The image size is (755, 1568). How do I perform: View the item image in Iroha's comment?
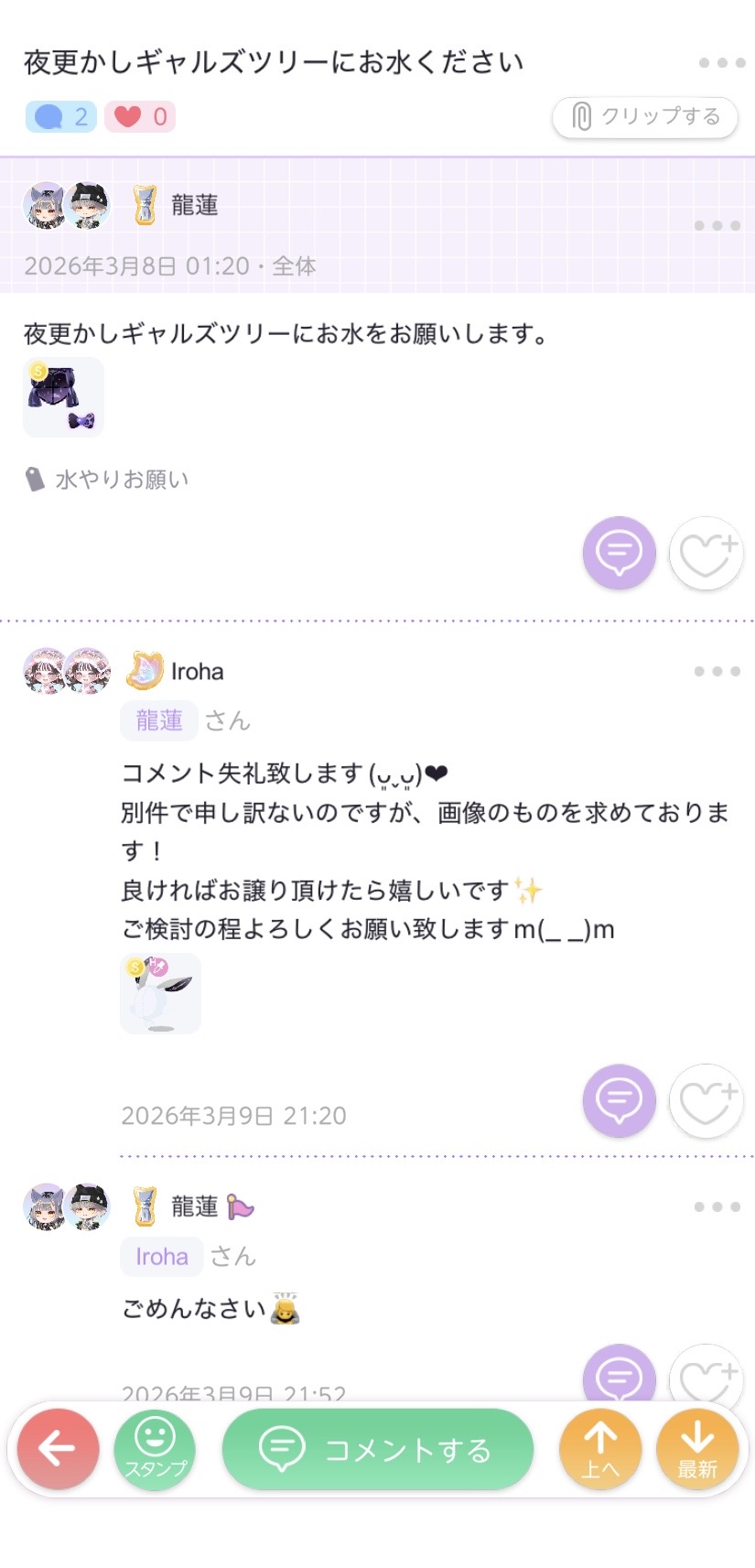(160, 994)
